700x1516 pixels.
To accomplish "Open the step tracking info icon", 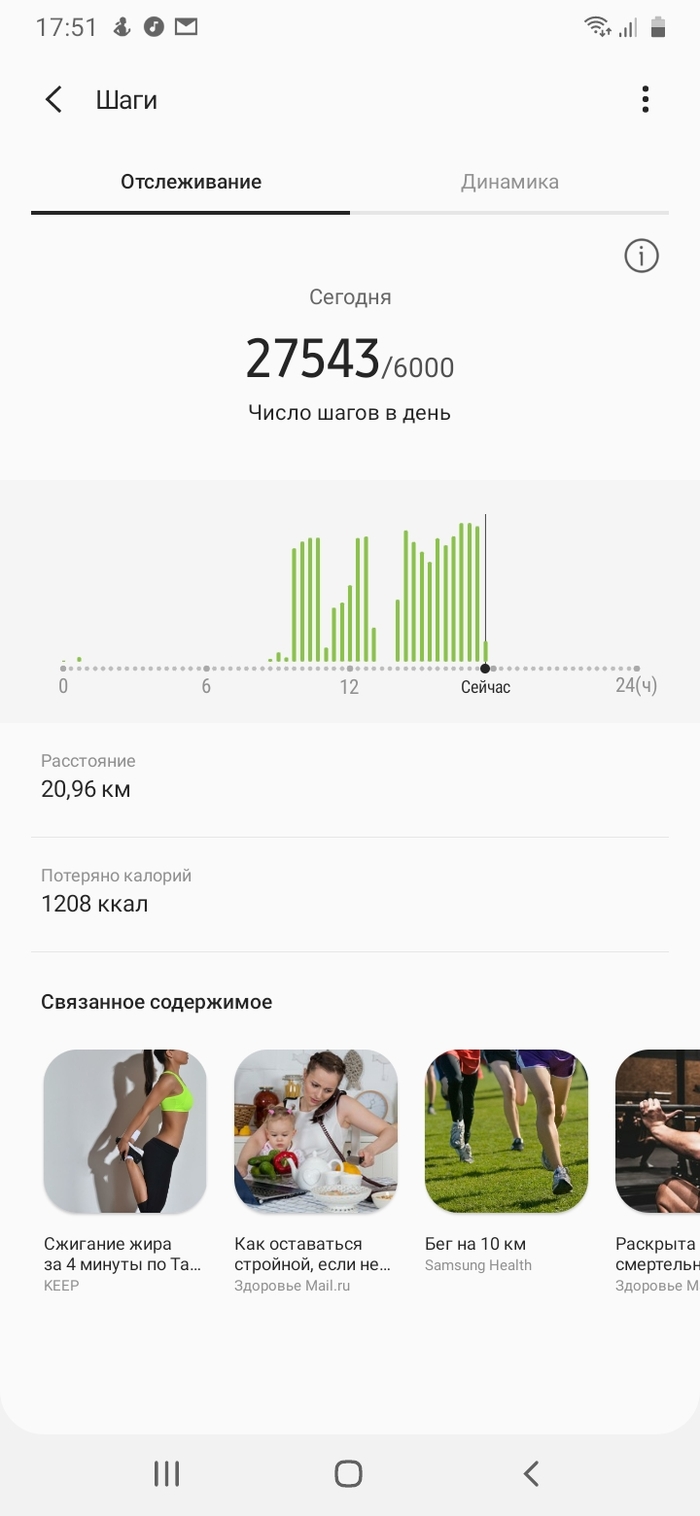I will click(641, 257).
